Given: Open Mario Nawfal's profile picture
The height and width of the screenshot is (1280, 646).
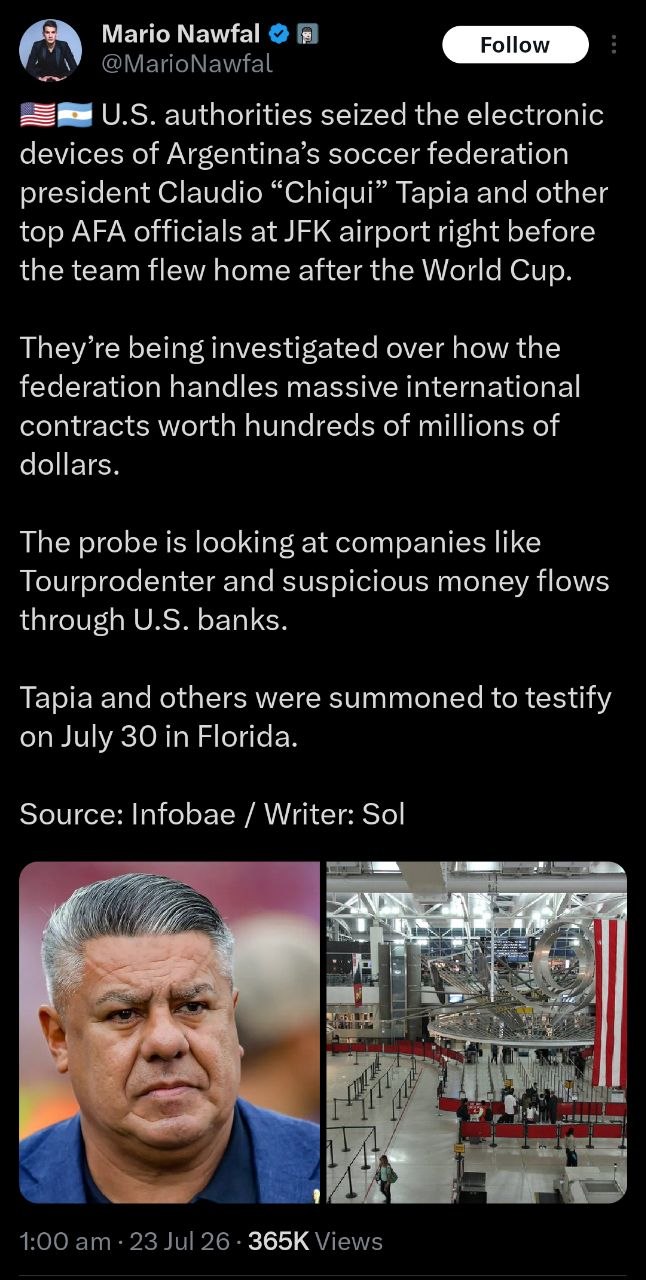Looking at the screenshot, I should point(51,50).
